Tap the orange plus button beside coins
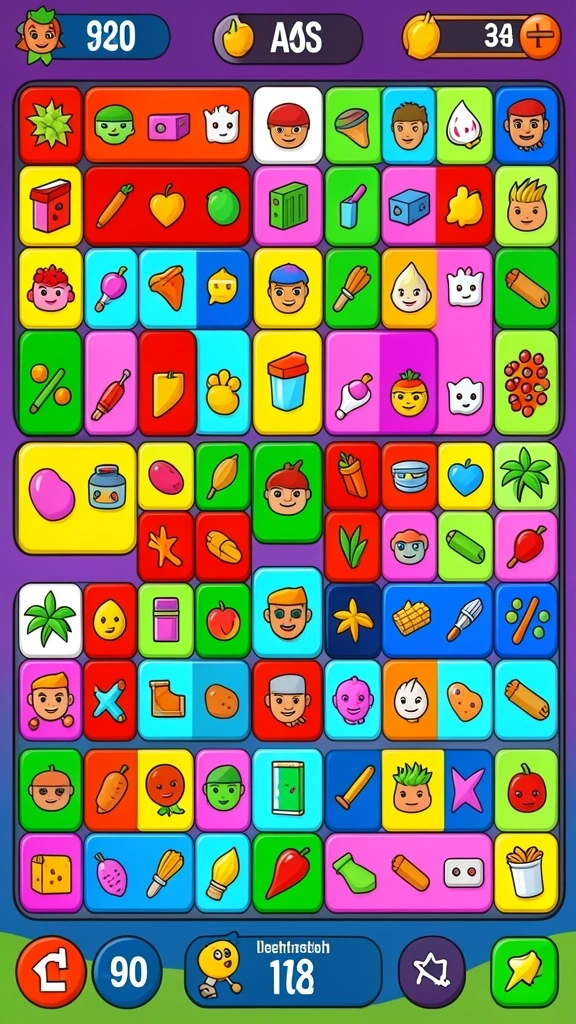The image size is (576, 1024). click(x=540, y=36)
